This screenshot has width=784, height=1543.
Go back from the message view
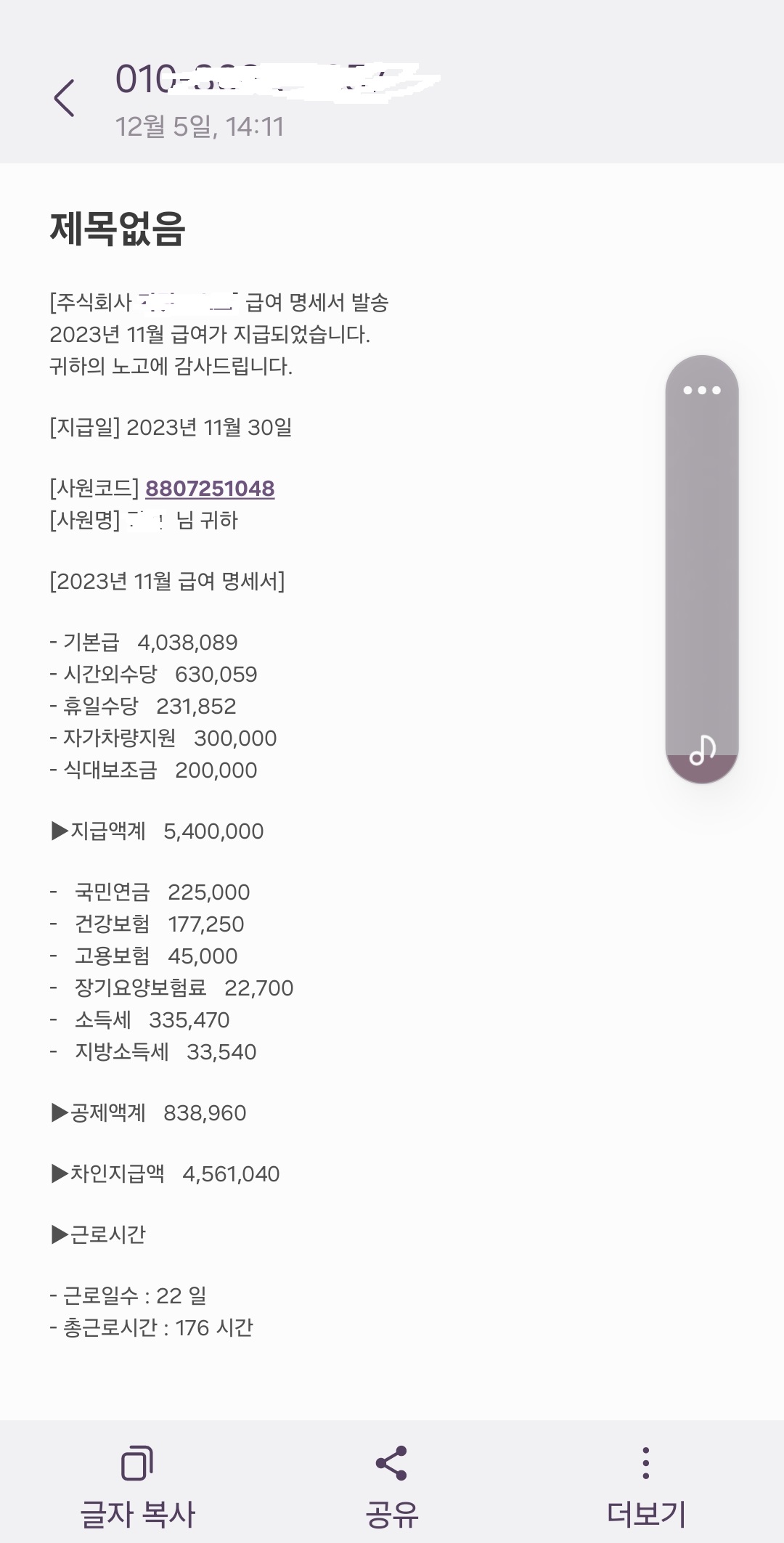(65, 98)
